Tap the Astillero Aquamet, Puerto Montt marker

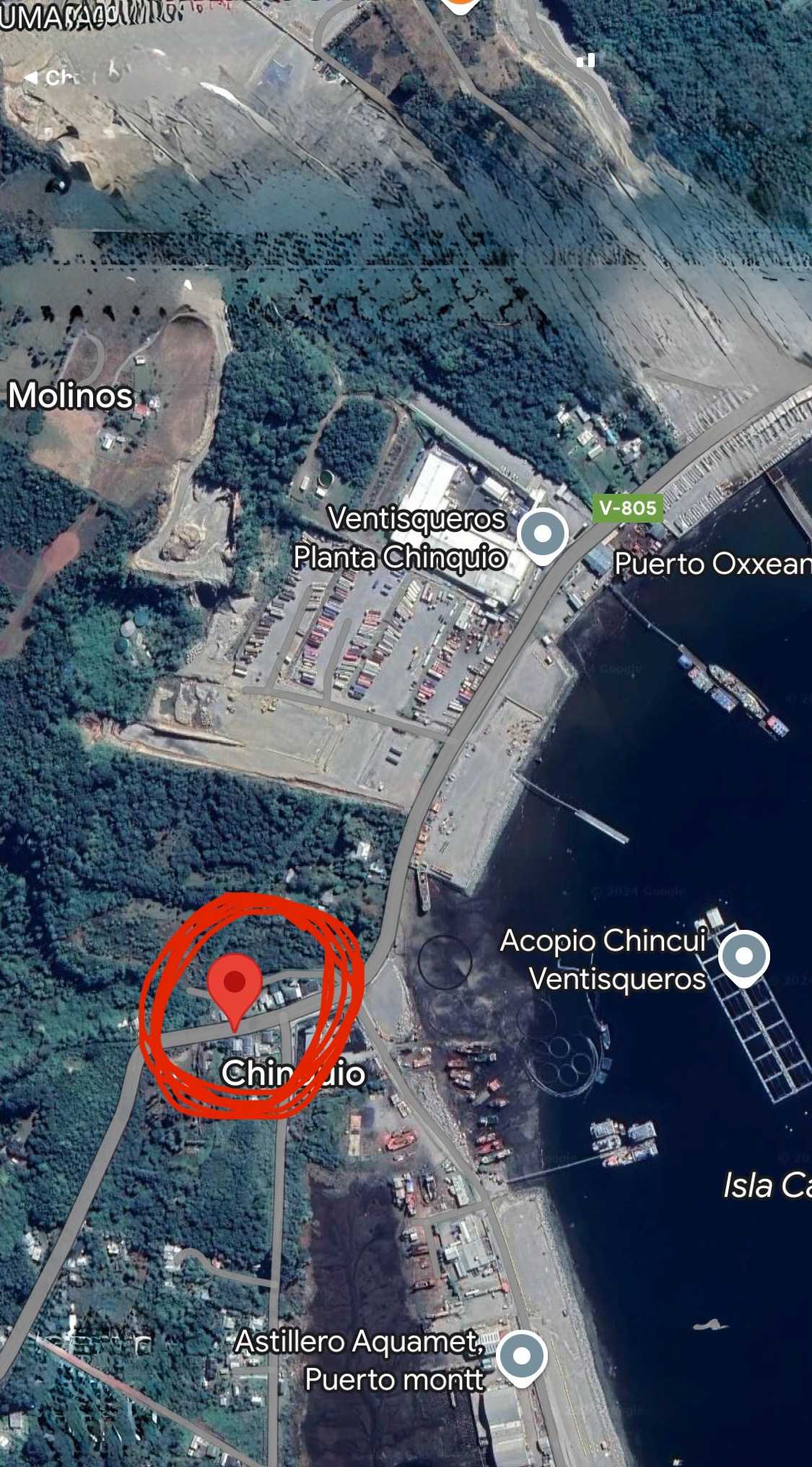click(x=521, y=1357)
